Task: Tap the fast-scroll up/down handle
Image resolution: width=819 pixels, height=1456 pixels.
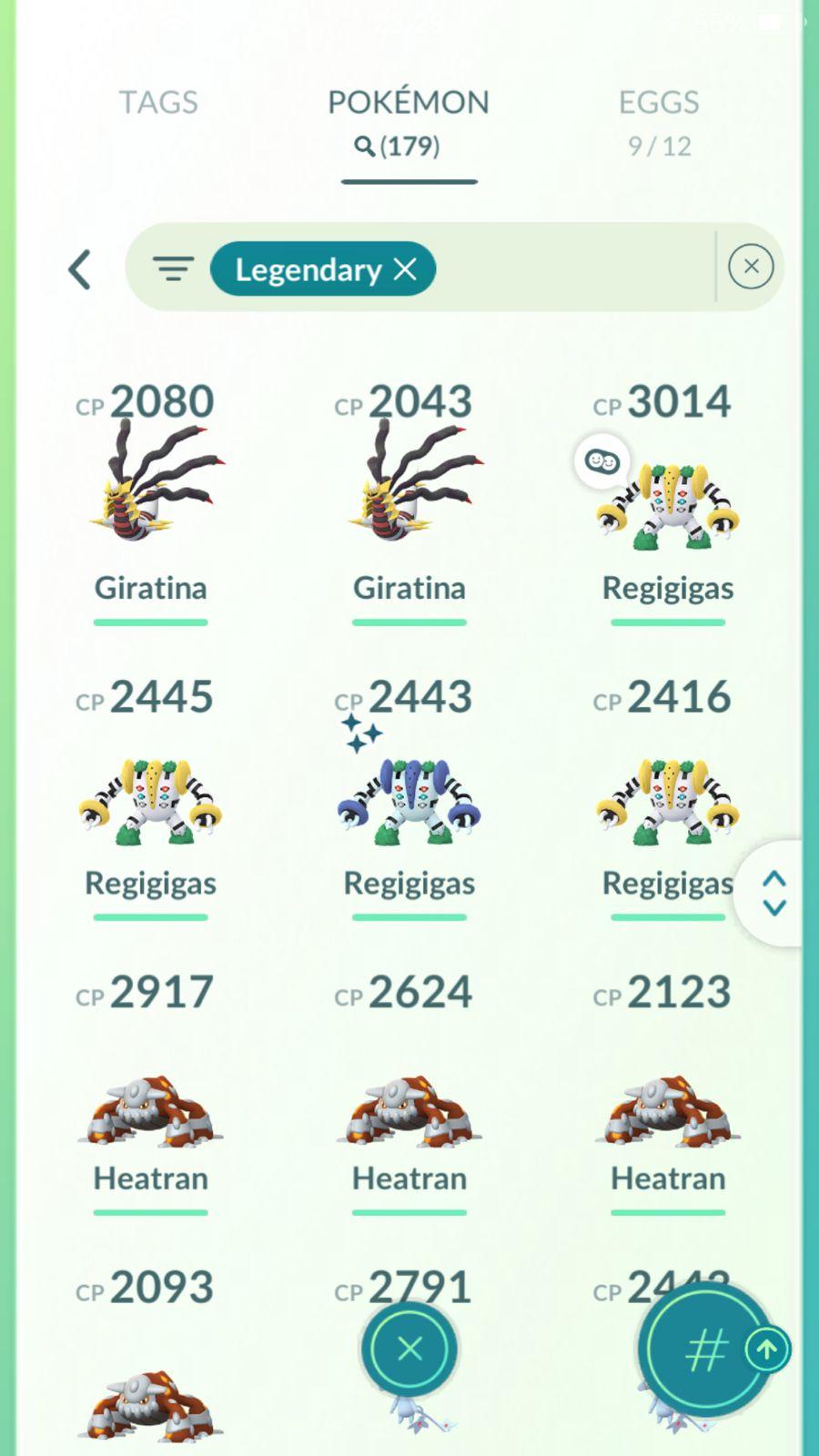Action: [773, 893]
